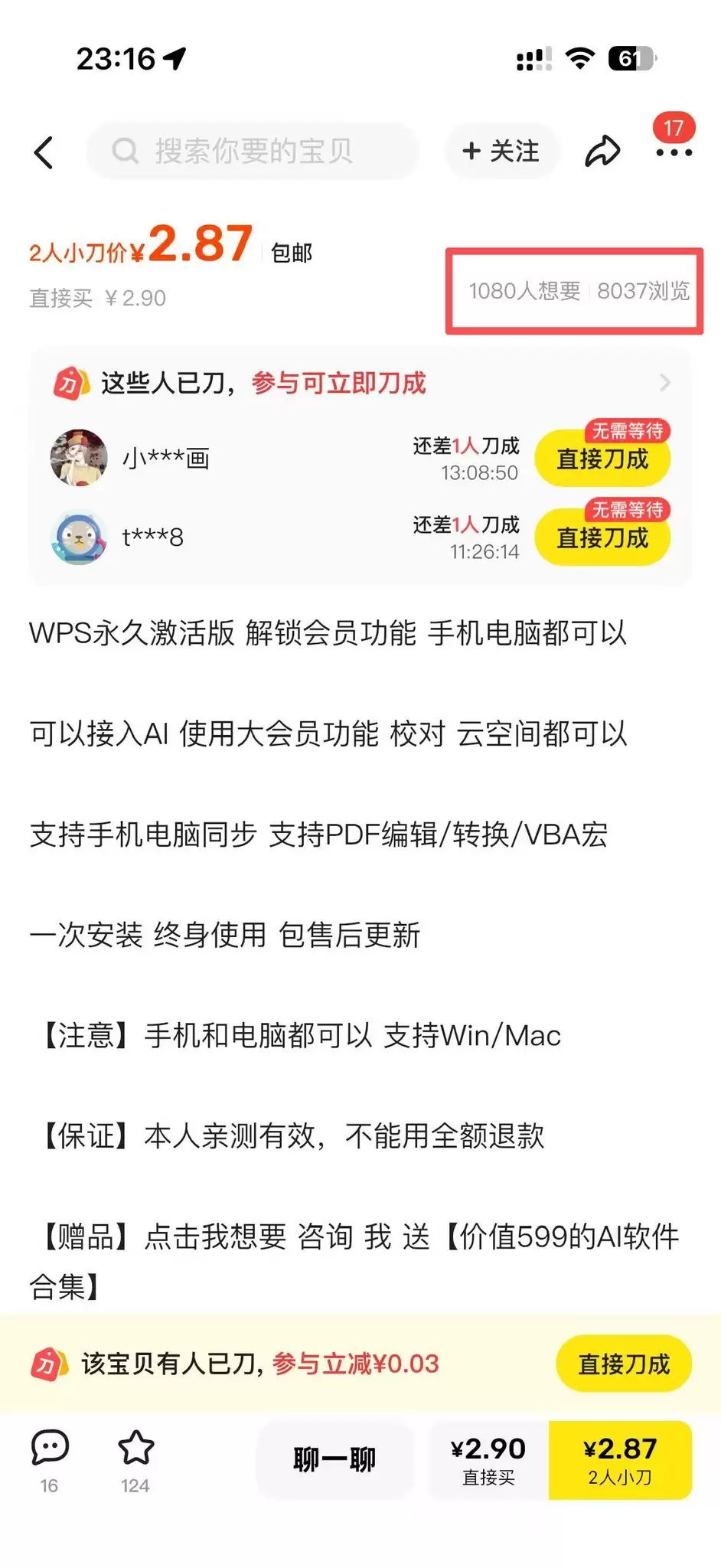This screenshot has height=1568, width=721.
Task: Select the ¥2.87 两人小刀 purchase tab
Action: click(620, 1459)
